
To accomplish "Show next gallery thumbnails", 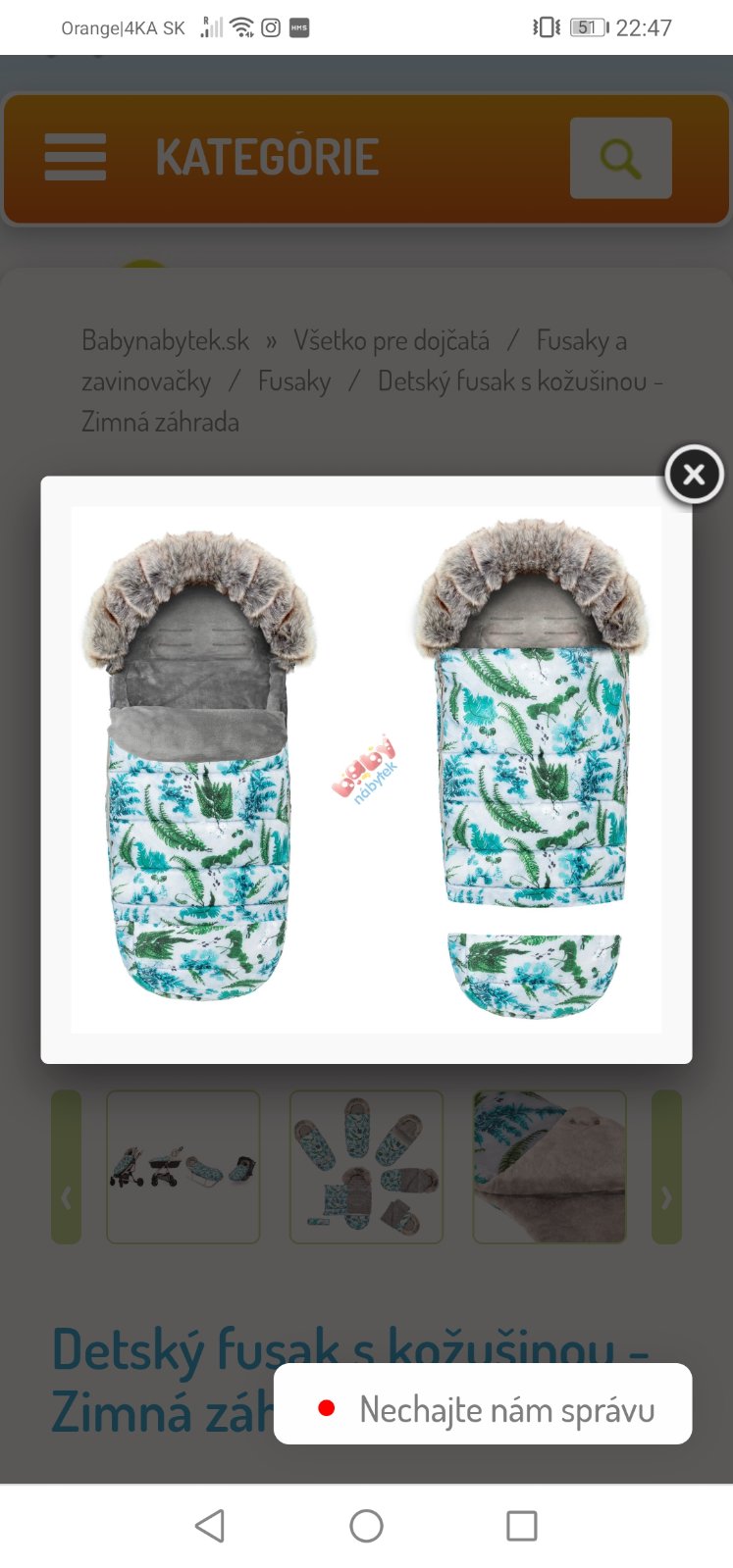I will click(666, 1167).
